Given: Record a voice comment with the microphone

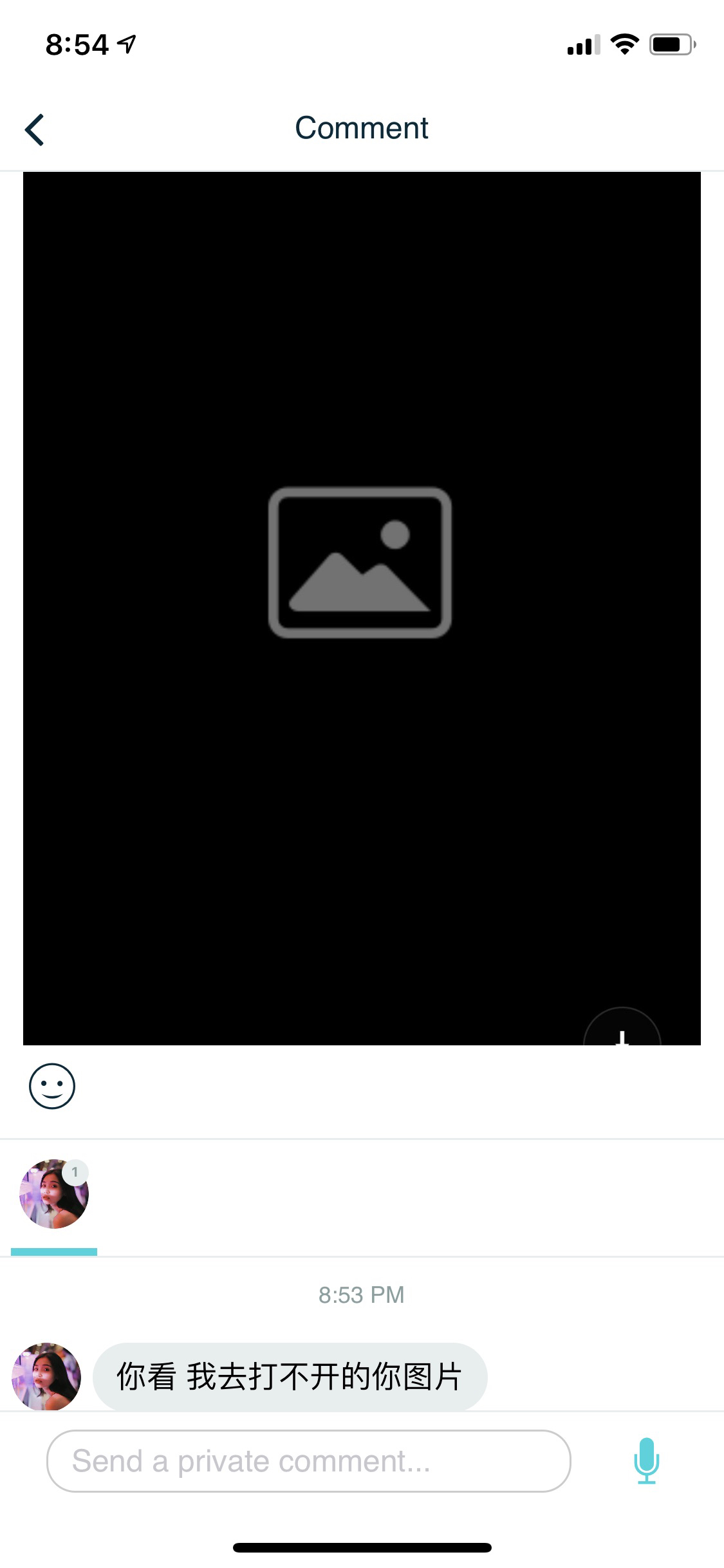Looking at the screenshot, I should 646,1461.
